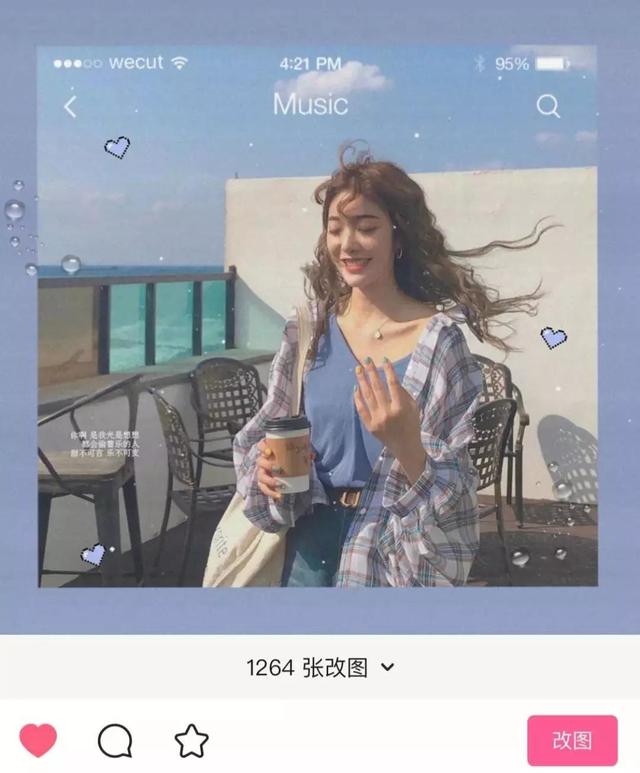The width and height of the screenshot is (640, 773).
Task: Tap the pink 改图 button
Action: pyautogui.click(x=572, y=740)
